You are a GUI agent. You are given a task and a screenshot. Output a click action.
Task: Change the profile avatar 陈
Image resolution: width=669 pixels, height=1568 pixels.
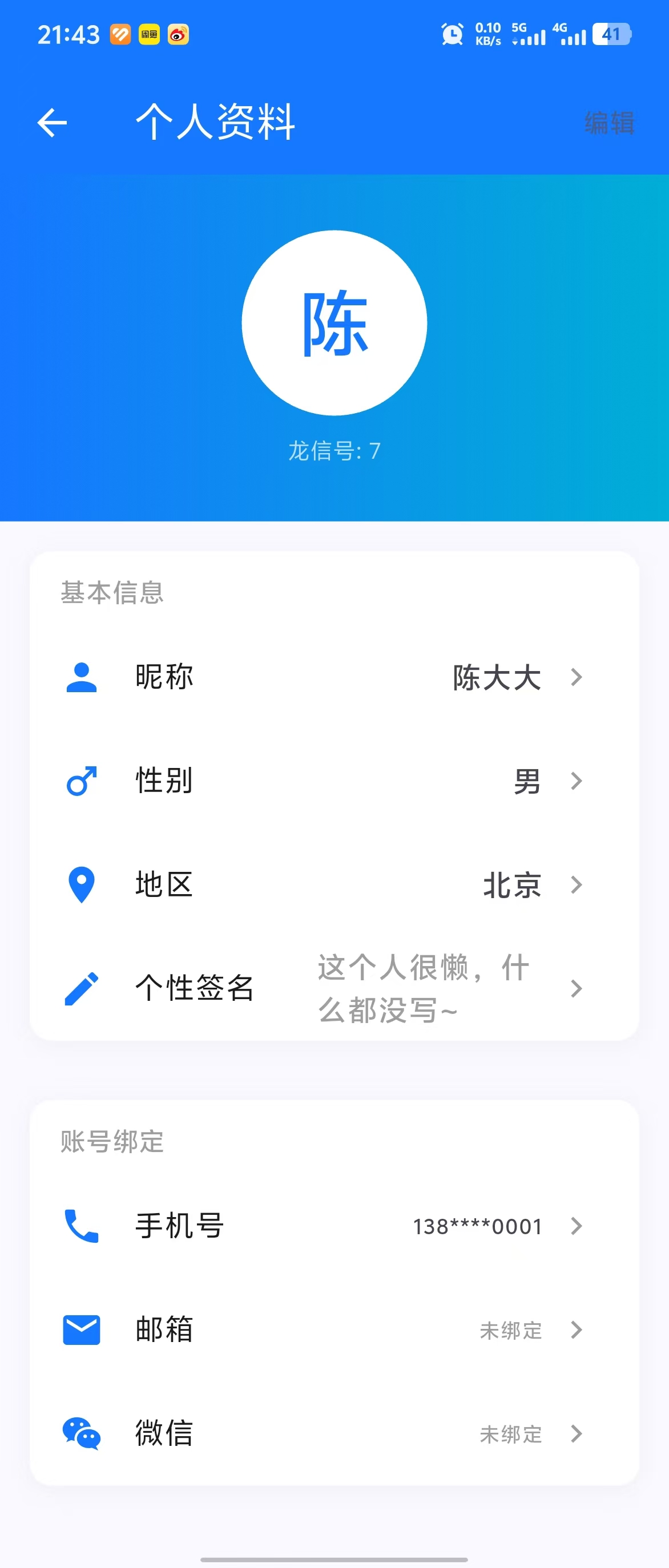pos(334,322)
